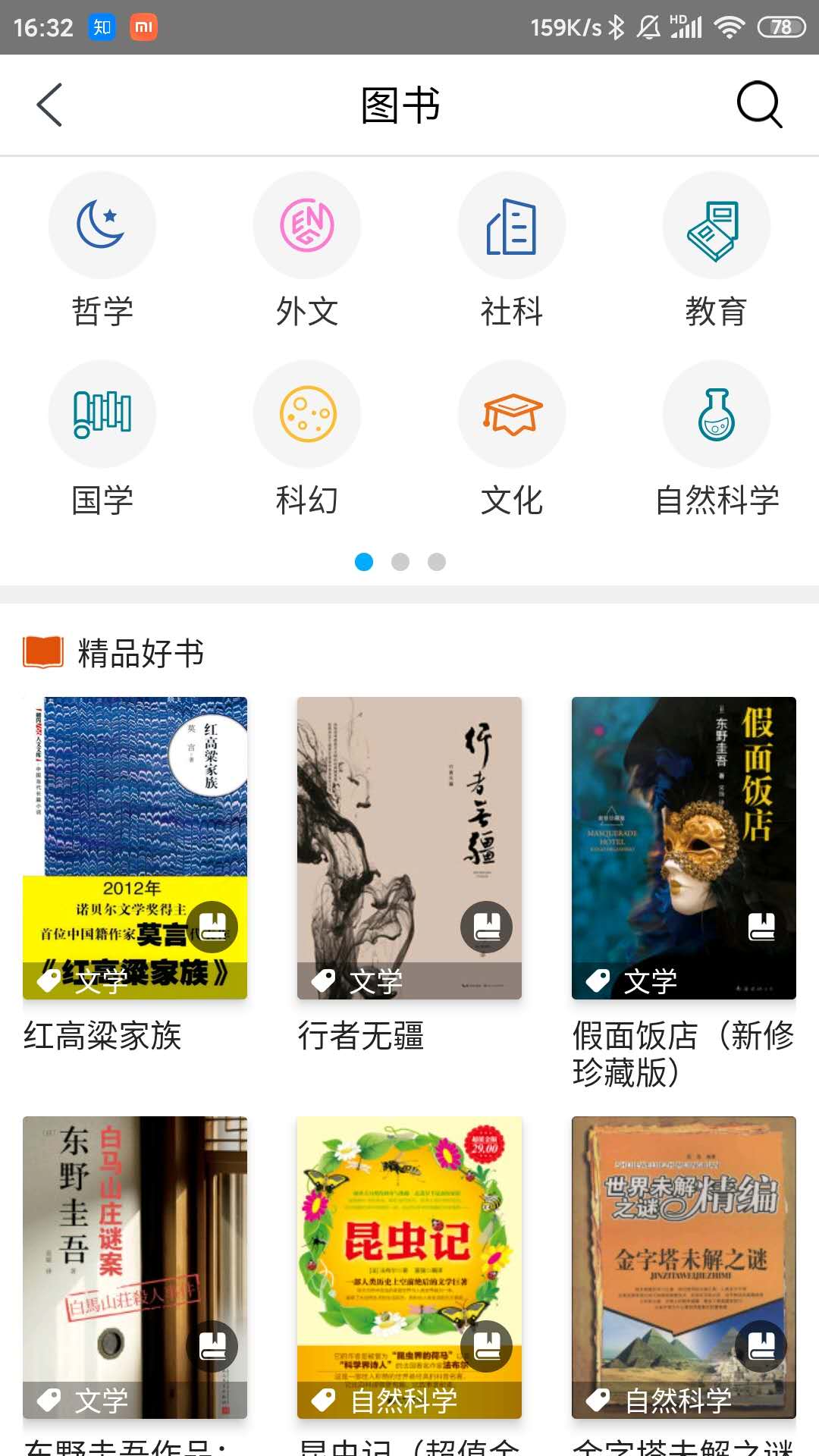Select the third page indicator dot
Image resolution: width=819 pixels, height=1456 pixels.
tap(437, 563)
